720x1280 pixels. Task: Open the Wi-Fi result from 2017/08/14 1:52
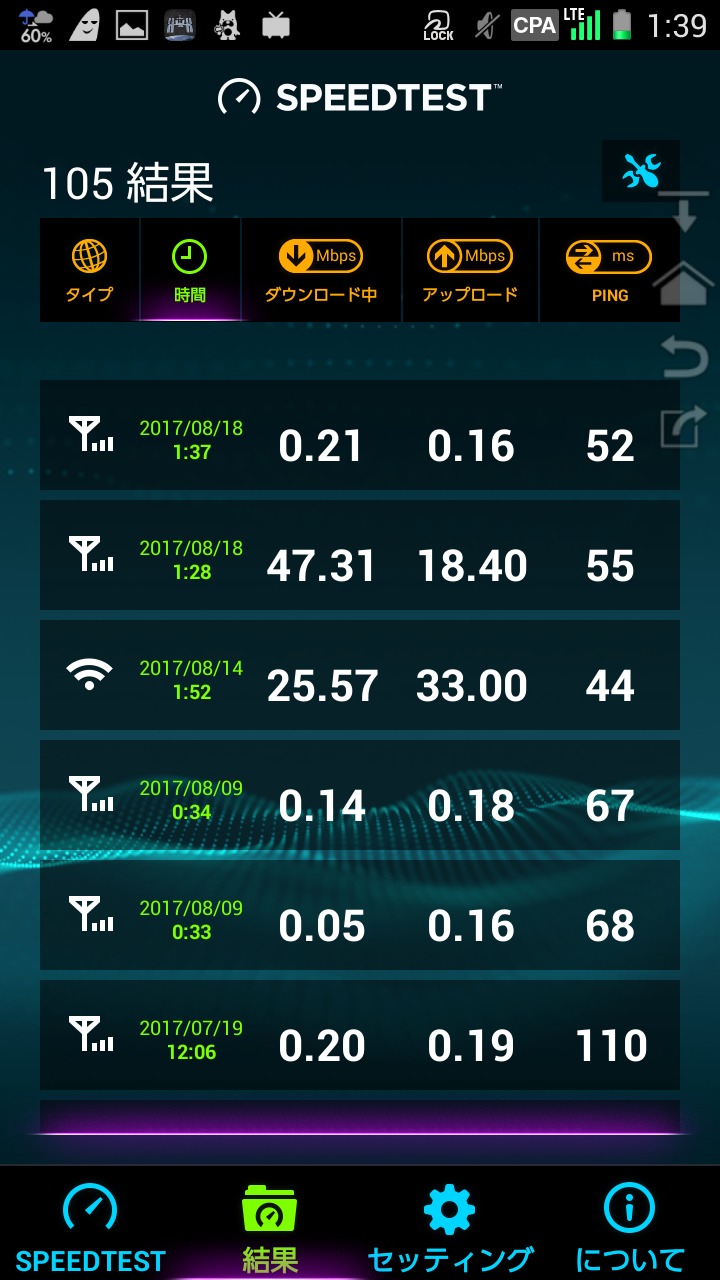click(x=360, y=676)
